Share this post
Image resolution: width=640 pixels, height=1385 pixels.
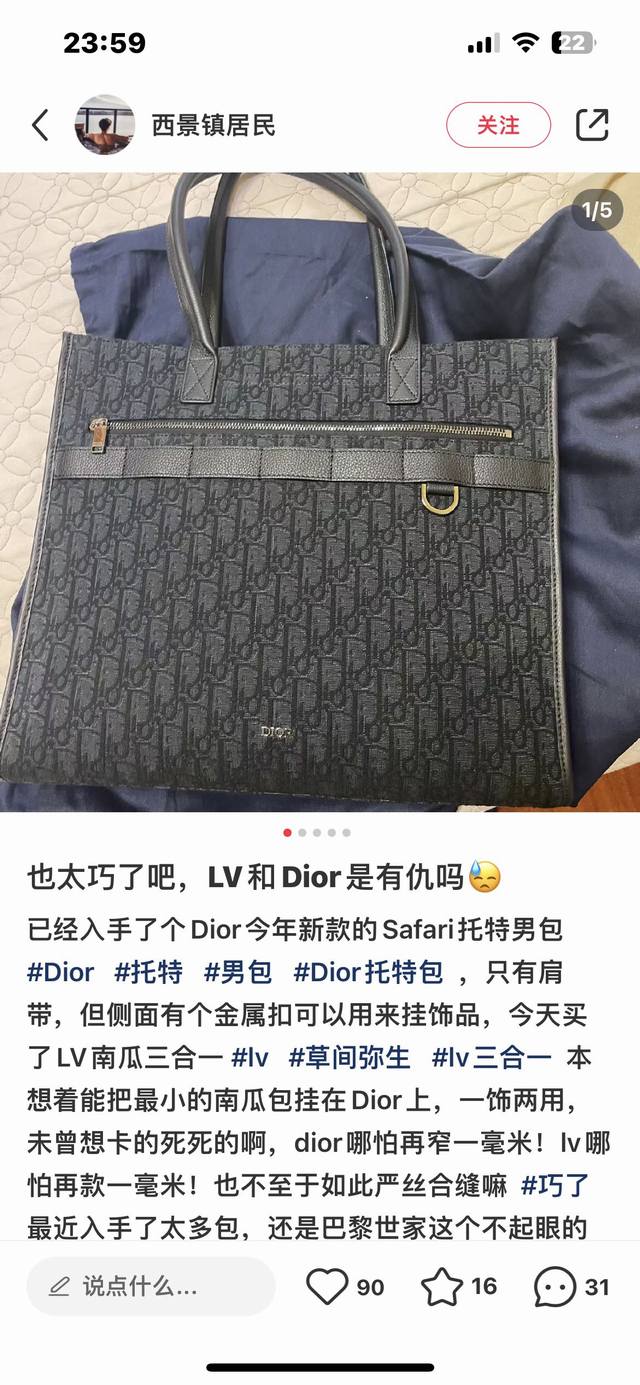pos(592,125)
